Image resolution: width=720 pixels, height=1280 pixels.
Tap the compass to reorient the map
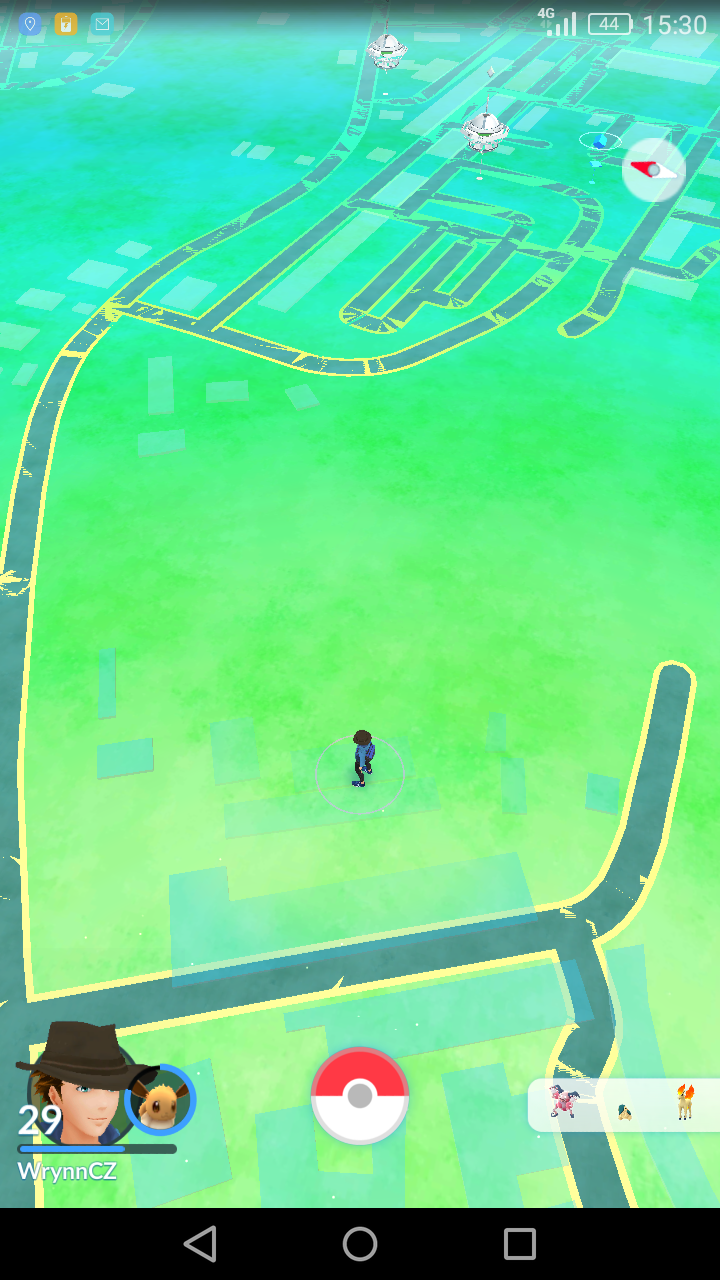tap(654, 170)
